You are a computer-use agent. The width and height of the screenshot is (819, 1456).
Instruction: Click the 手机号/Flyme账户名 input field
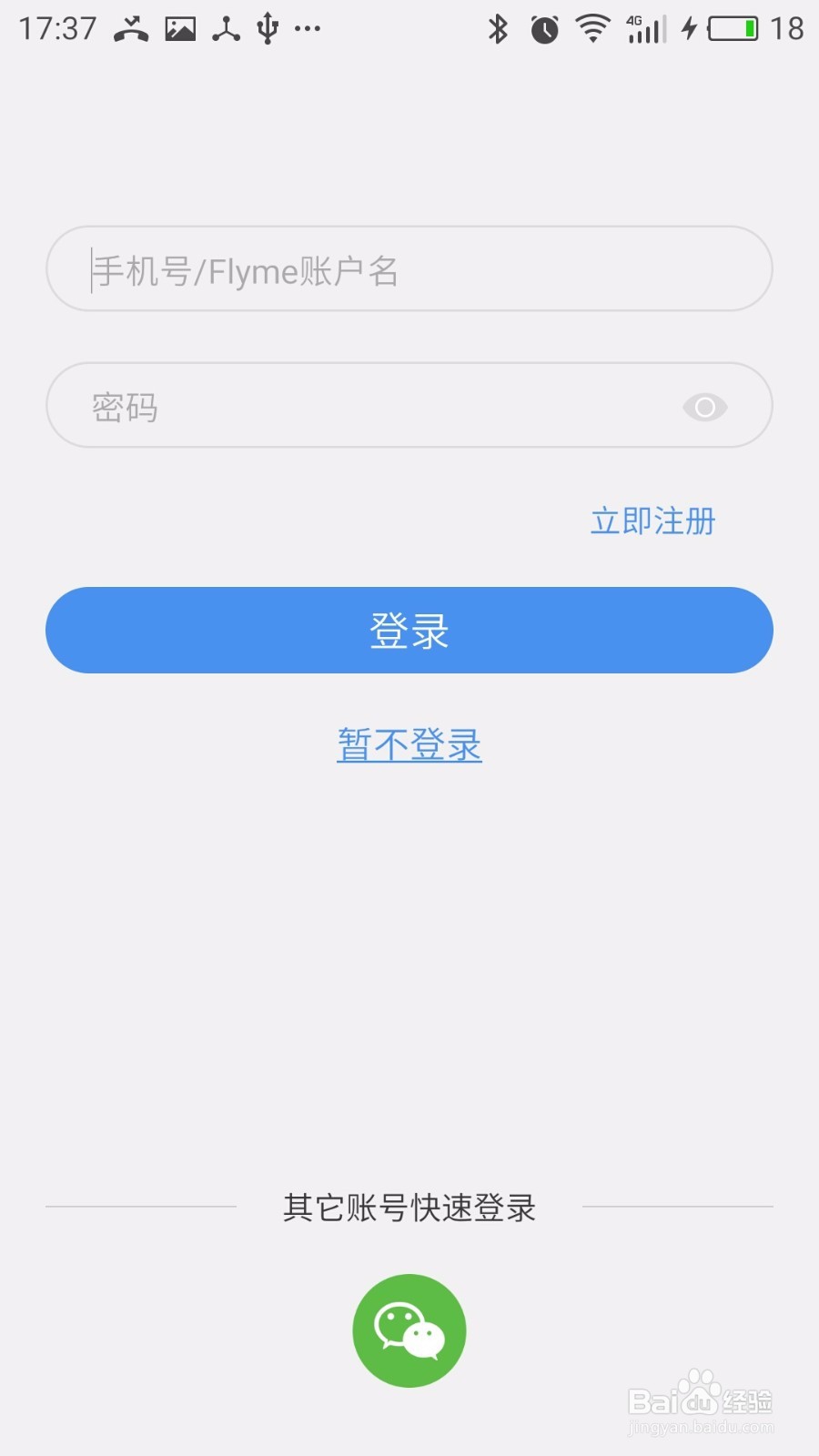409,269
